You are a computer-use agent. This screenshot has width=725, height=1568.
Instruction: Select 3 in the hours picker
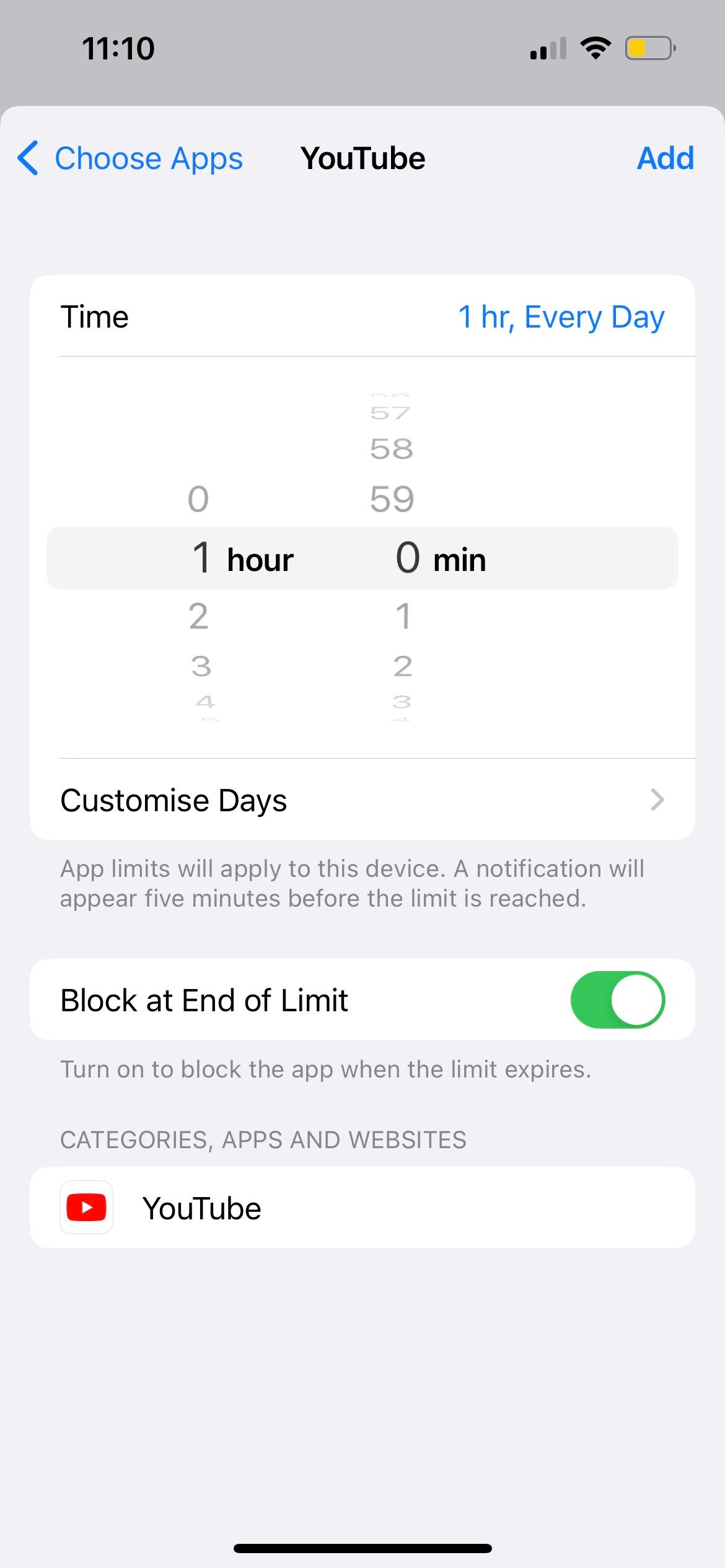[201, 667]
